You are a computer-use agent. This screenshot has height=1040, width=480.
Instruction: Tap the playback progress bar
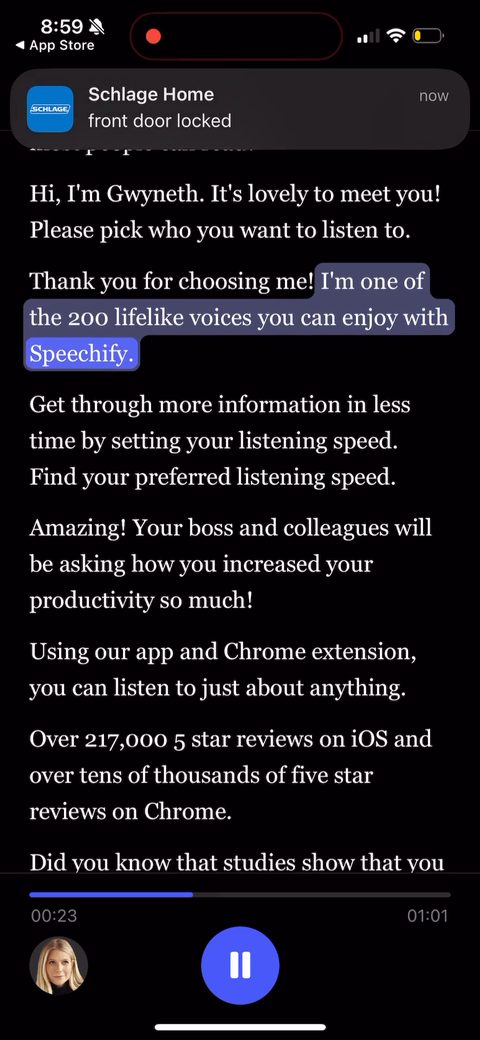(240, 894)
